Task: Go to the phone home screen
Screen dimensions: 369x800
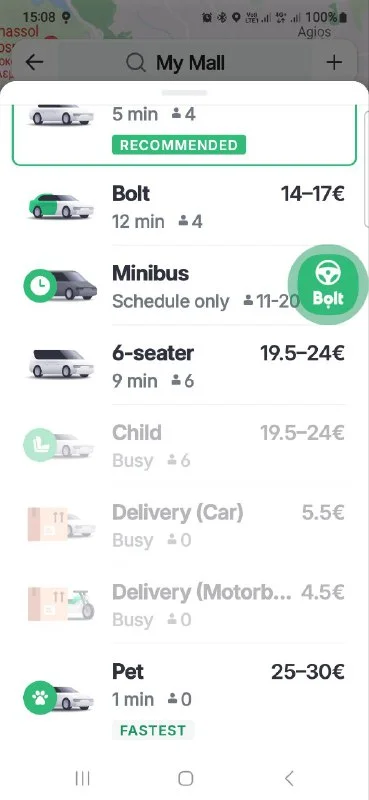Action: click(x=185, y=778)
